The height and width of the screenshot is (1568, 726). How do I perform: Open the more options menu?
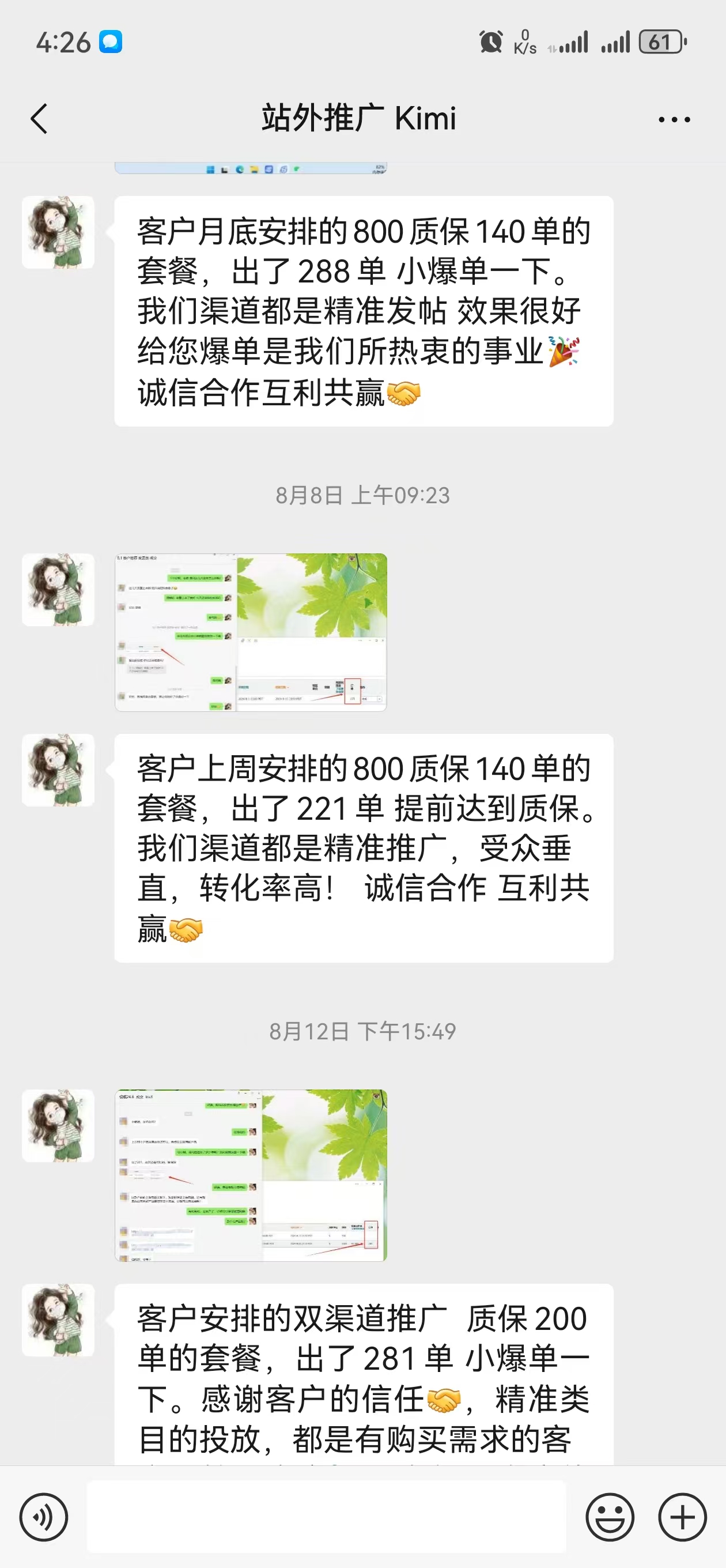[x=673, y=119]
